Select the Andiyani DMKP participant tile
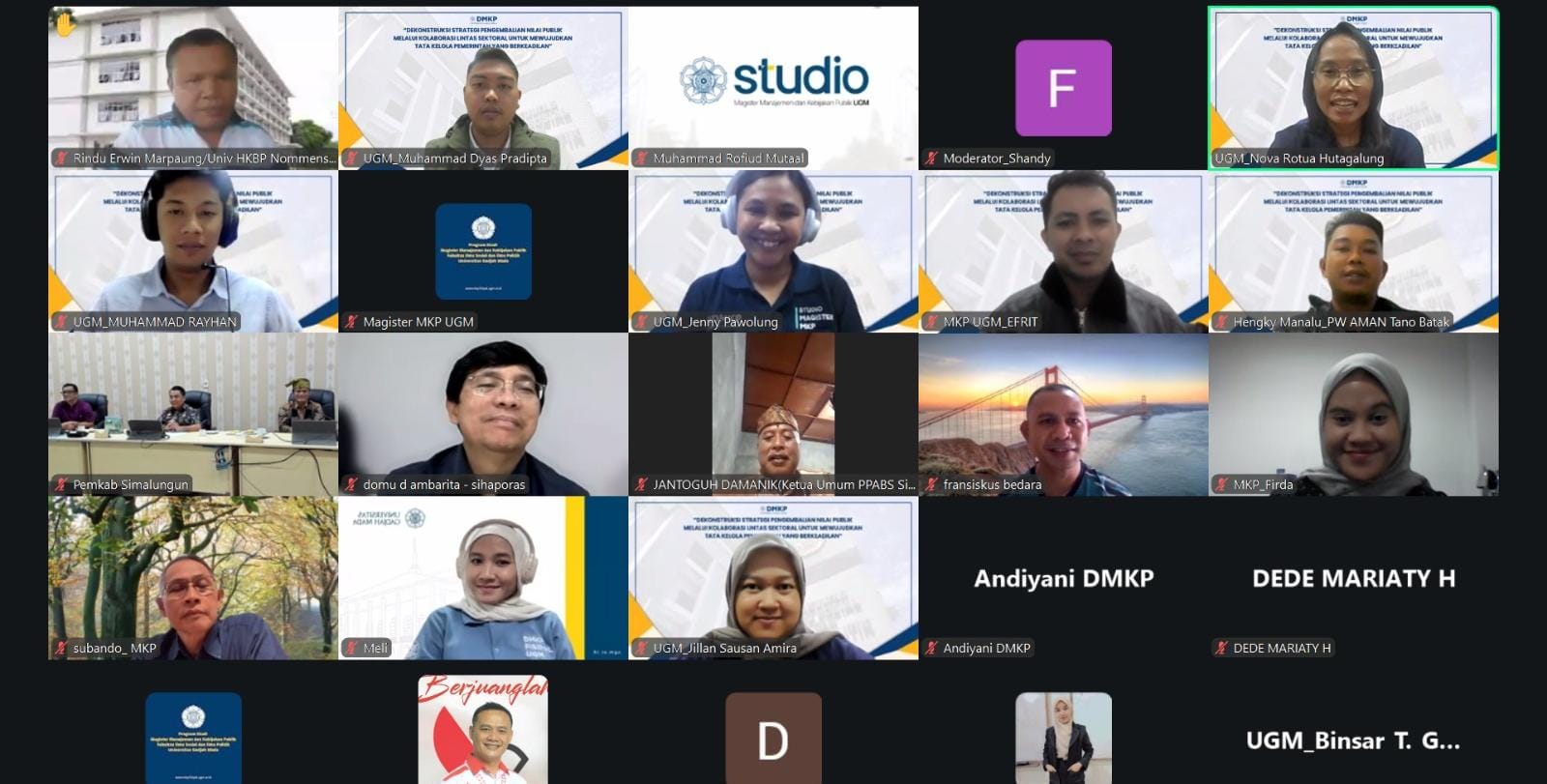The width and height of the screenshot is (1547, 784). pos(1064,578)
